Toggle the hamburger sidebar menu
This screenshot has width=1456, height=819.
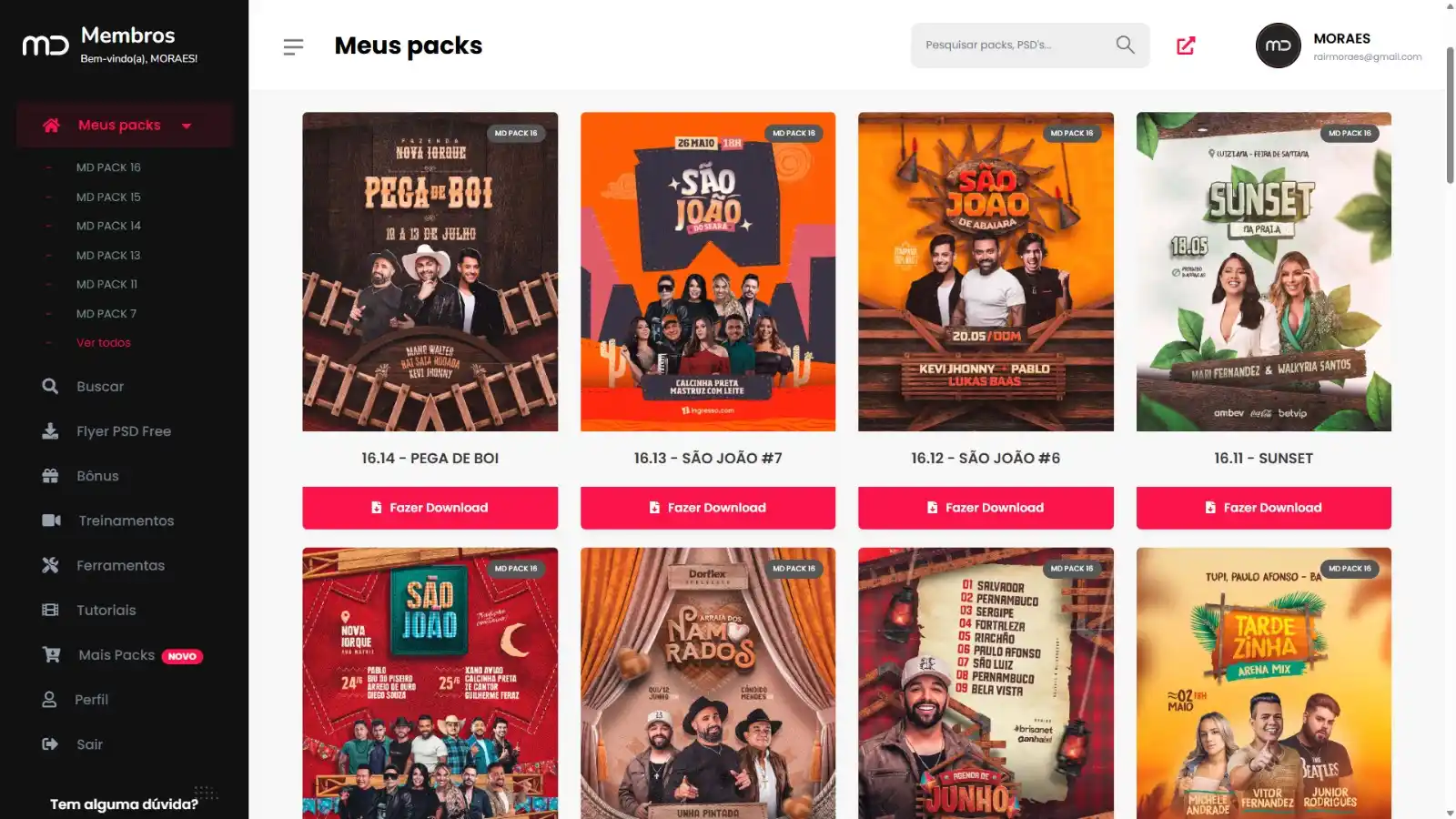293,46
